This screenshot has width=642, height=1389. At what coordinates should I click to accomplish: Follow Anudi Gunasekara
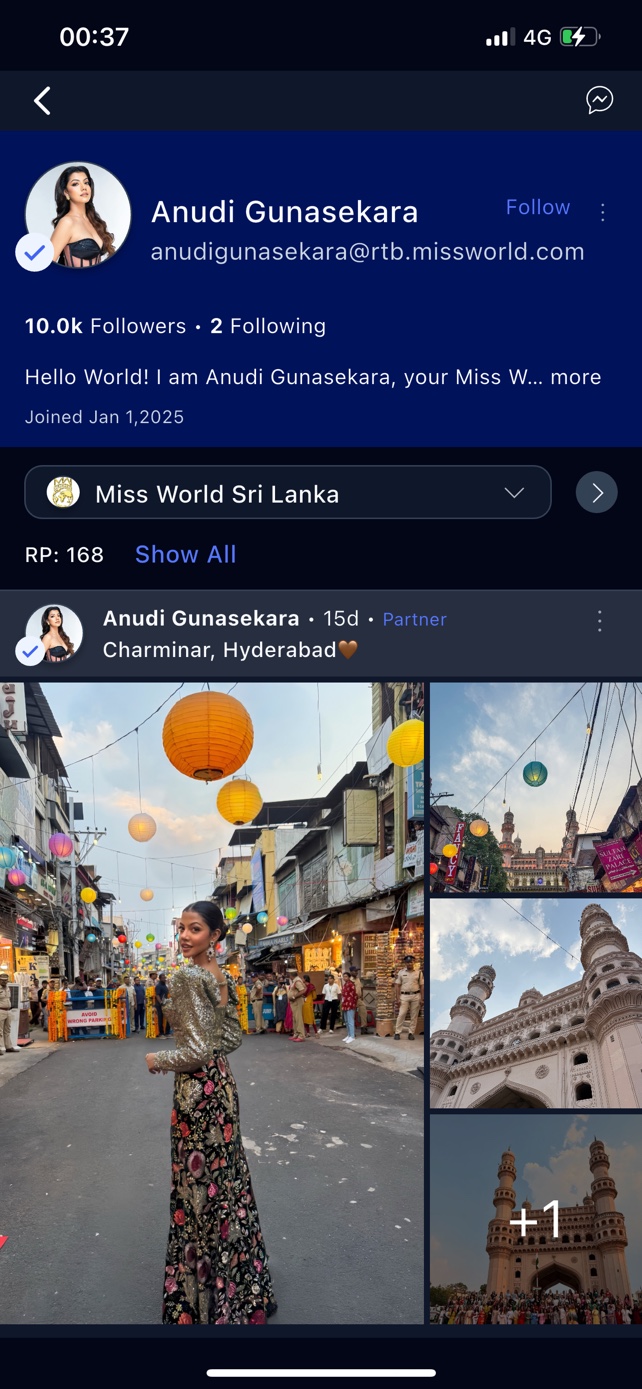(x=538, y=207)
